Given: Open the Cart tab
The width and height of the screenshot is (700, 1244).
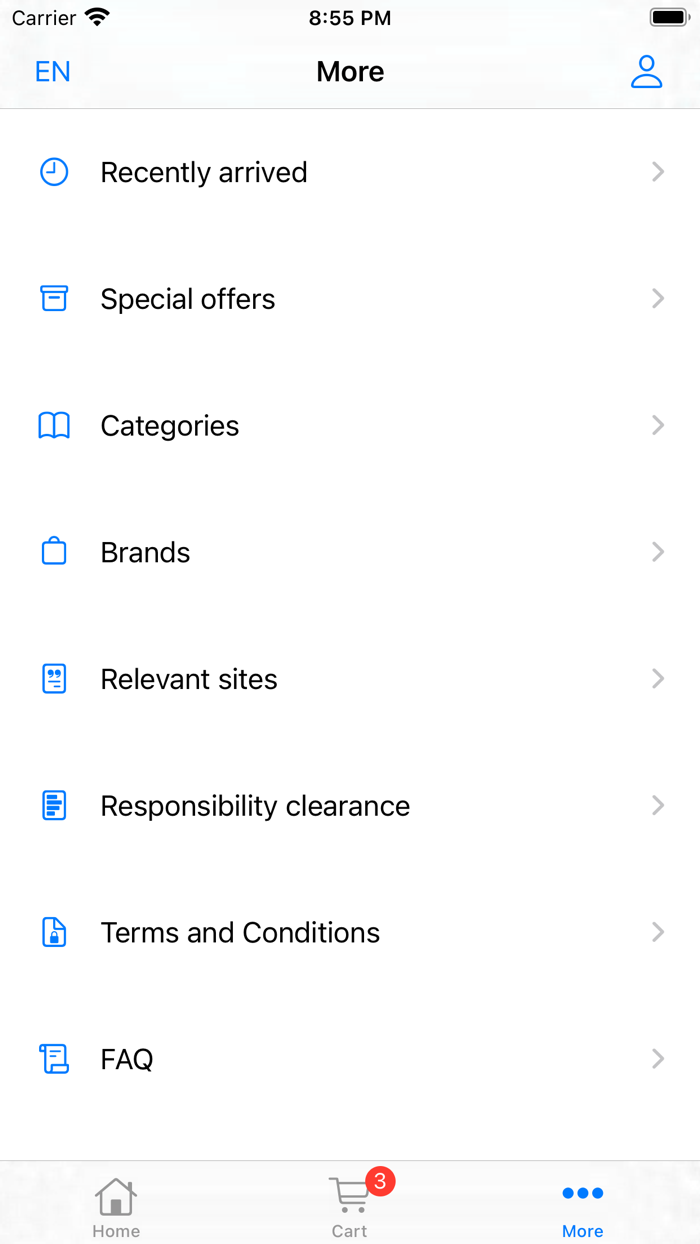Looking at the screenshot, I should click(x=350, y=1205).
